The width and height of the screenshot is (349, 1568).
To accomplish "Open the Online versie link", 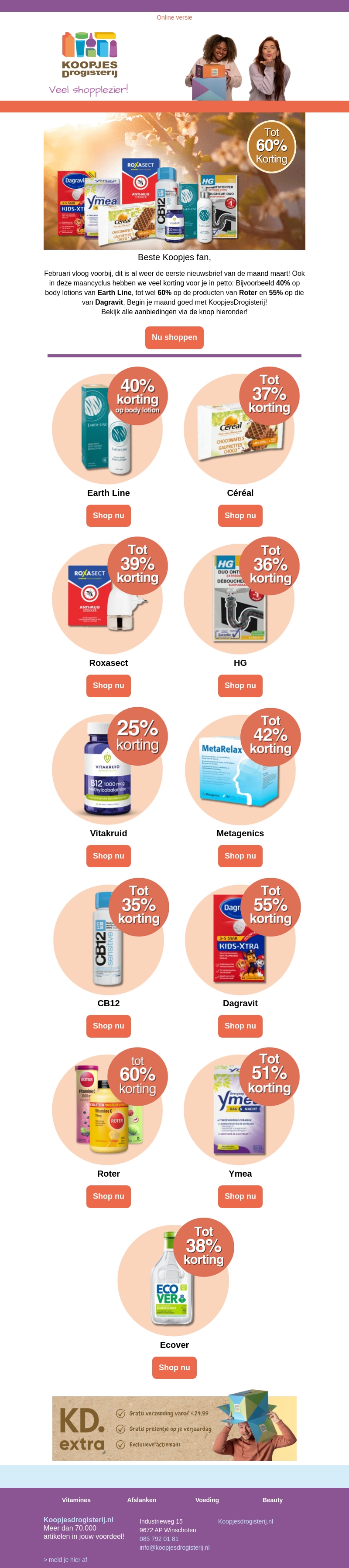I will click(174, 18).
